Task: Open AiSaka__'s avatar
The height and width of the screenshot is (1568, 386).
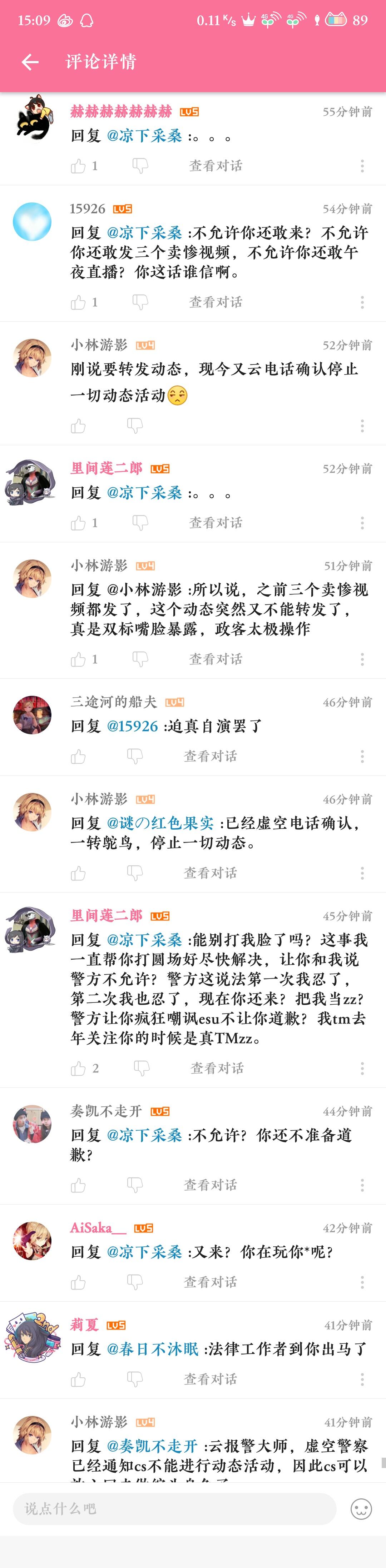Action: (x=32, y=1241)
